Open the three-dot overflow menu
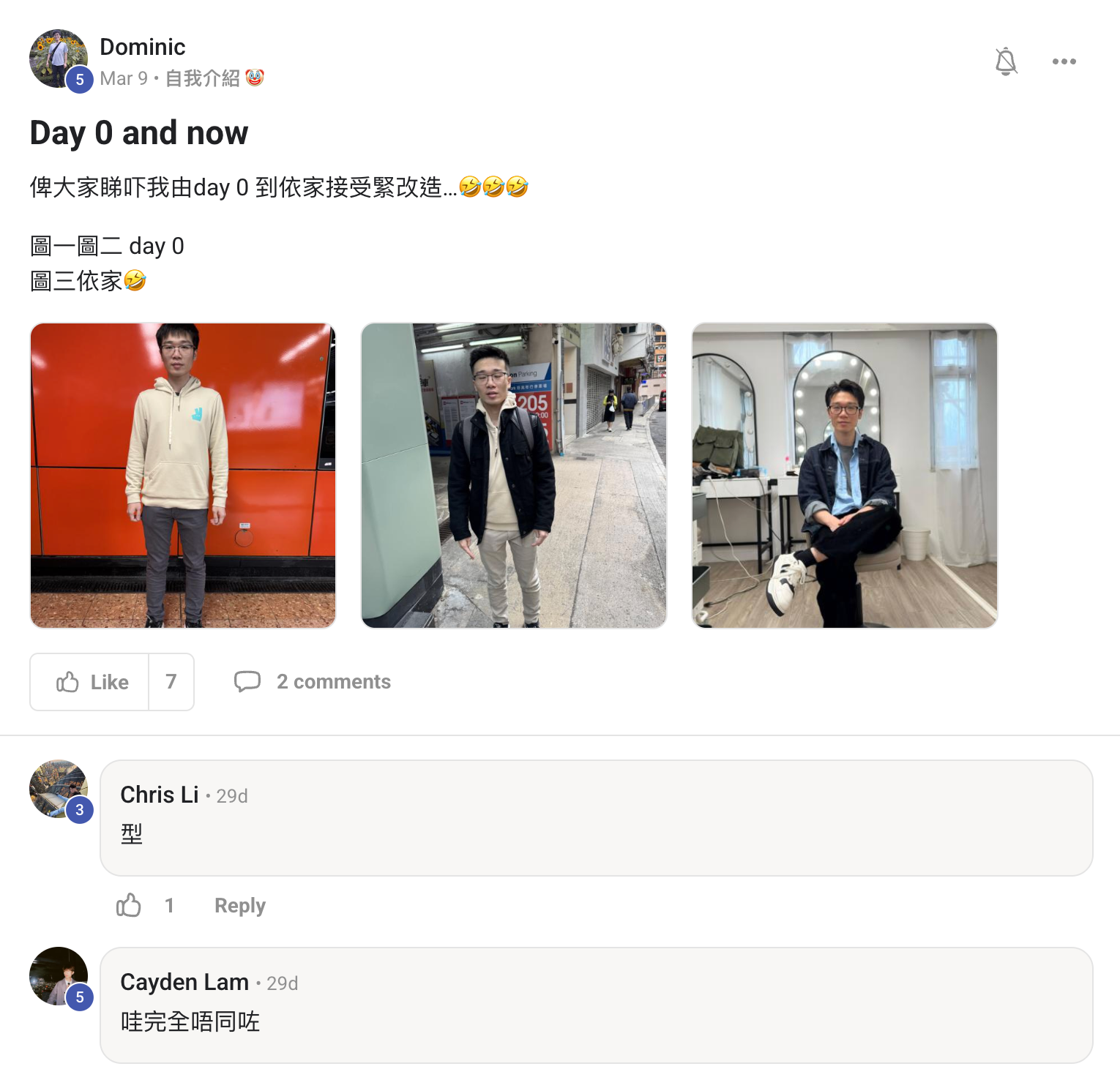Screen dimensions: 1120x1080 point(1064,61)
